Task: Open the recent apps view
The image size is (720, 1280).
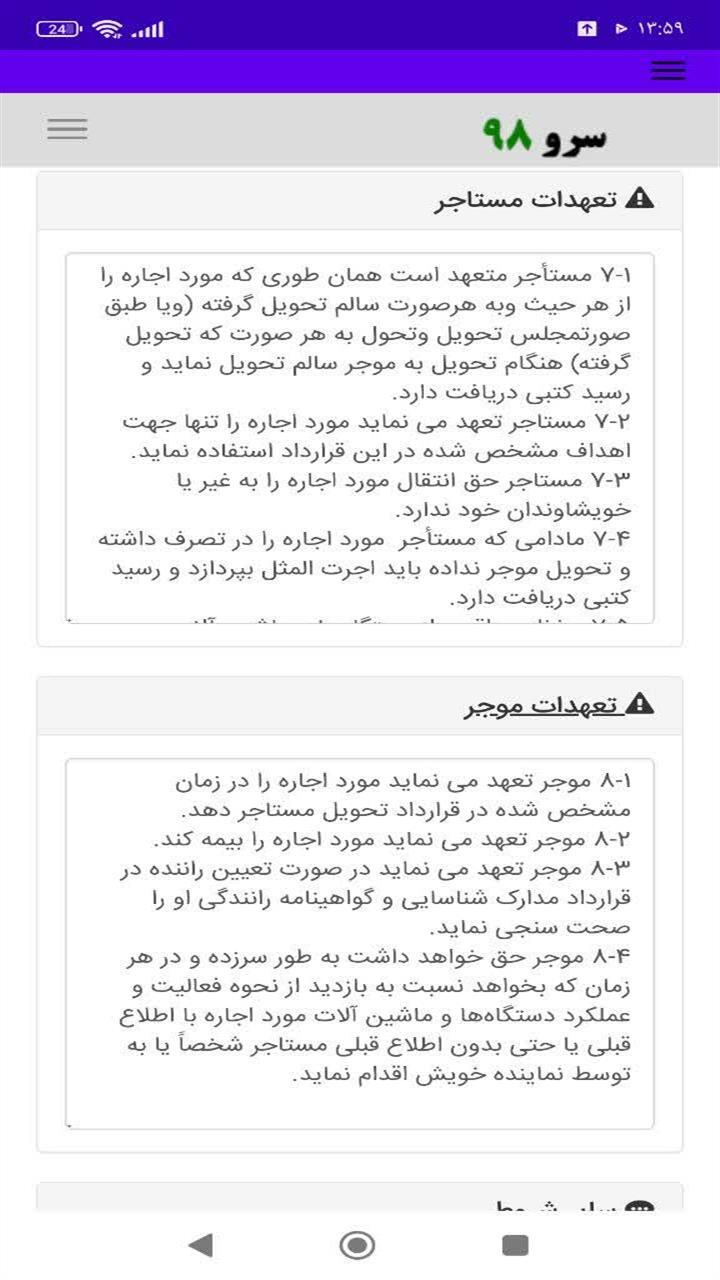Action: [514, 1244]
